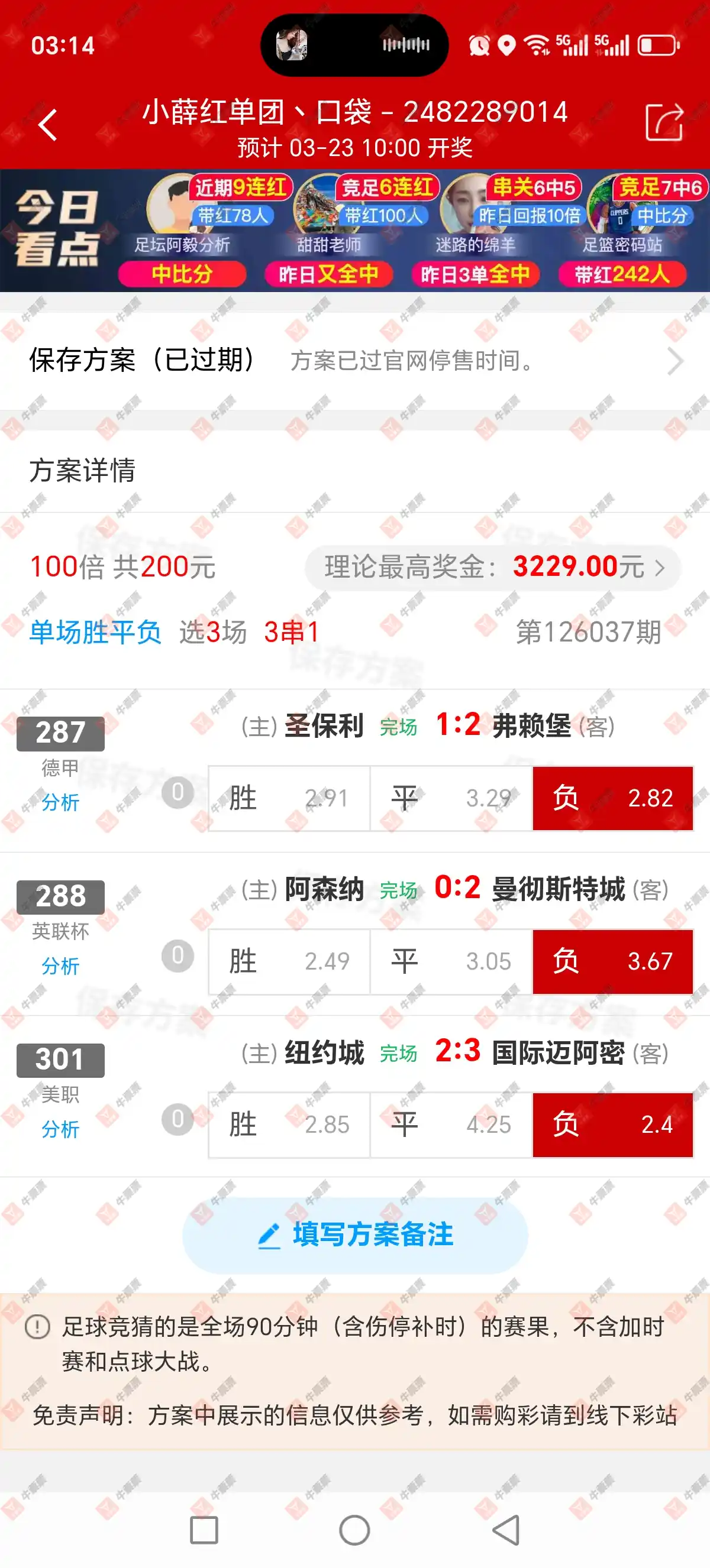Open 分析 for match 301

[60, 1129]
